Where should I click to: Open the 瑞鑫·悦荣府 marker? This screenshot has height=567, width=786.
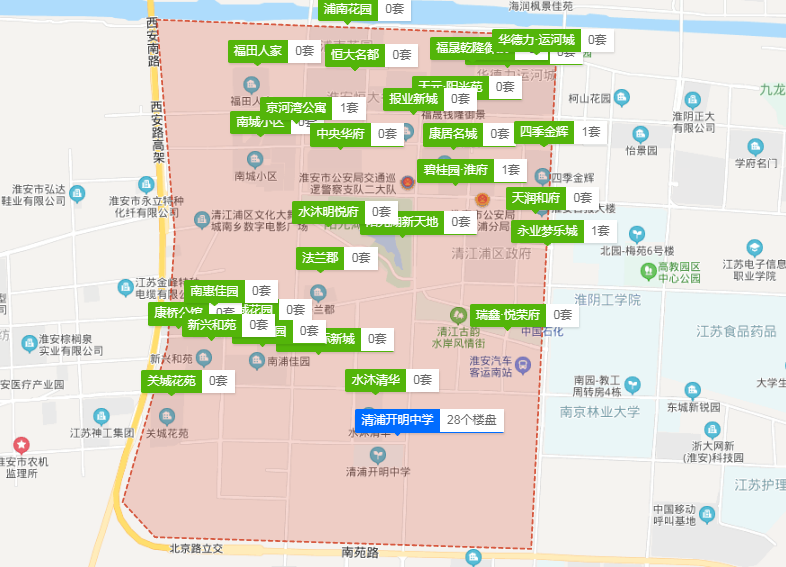tap(507, 314)
